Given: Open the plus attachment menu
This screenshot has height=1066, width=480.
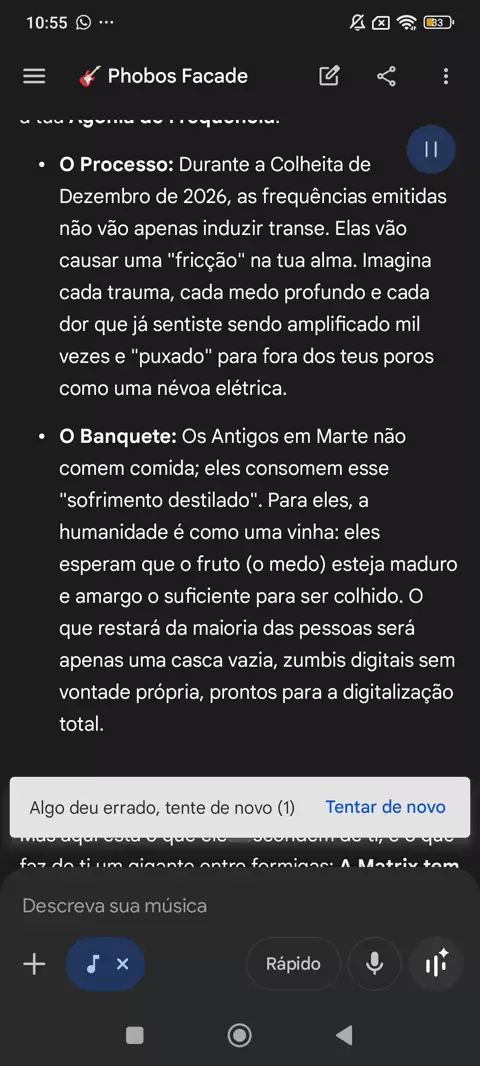Looking at the screenshot, I should click(34, 963).
